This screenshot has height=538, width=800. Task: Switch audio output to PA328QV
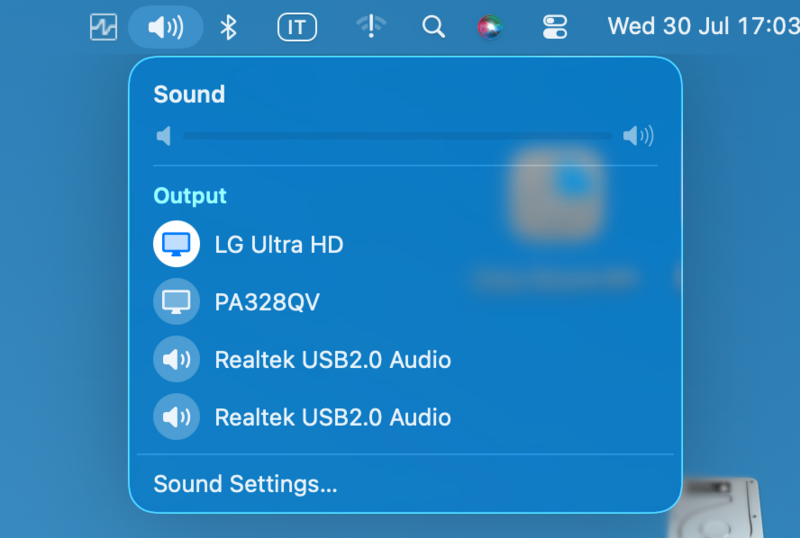pos(266,302)
